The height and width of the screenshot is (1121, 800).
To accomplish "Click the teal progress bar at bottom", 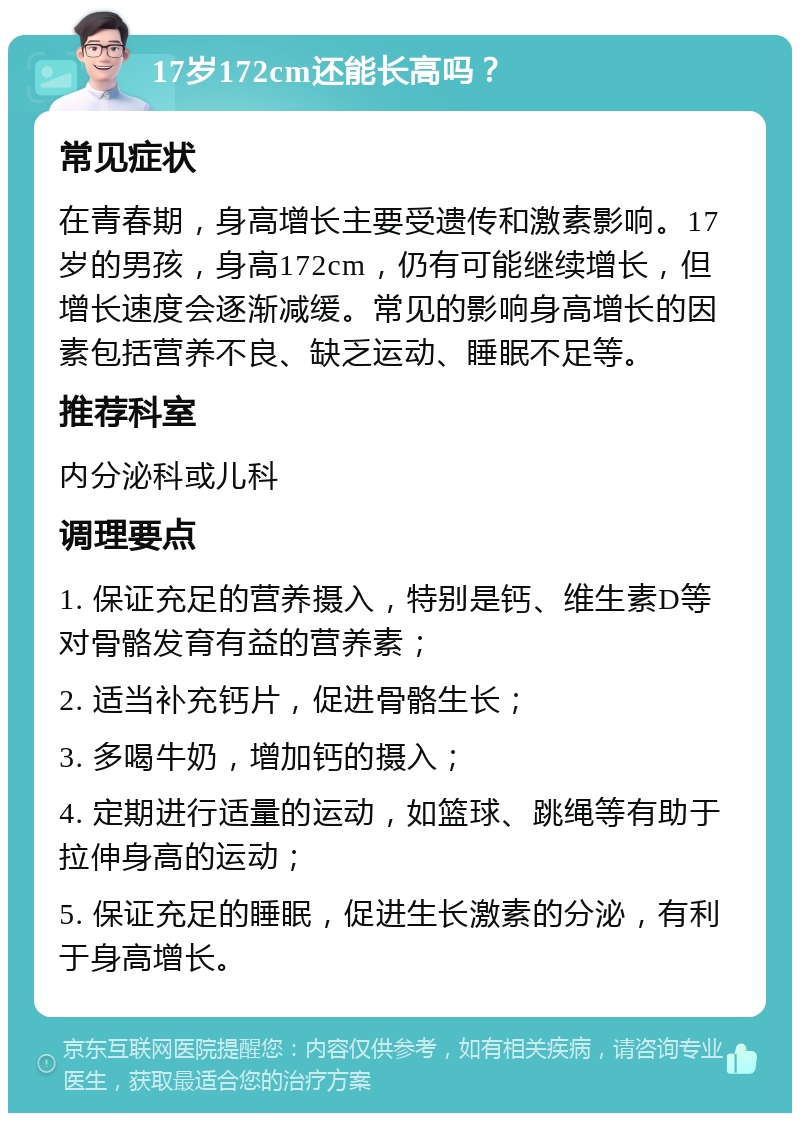I will click(x=400, y=1110).
